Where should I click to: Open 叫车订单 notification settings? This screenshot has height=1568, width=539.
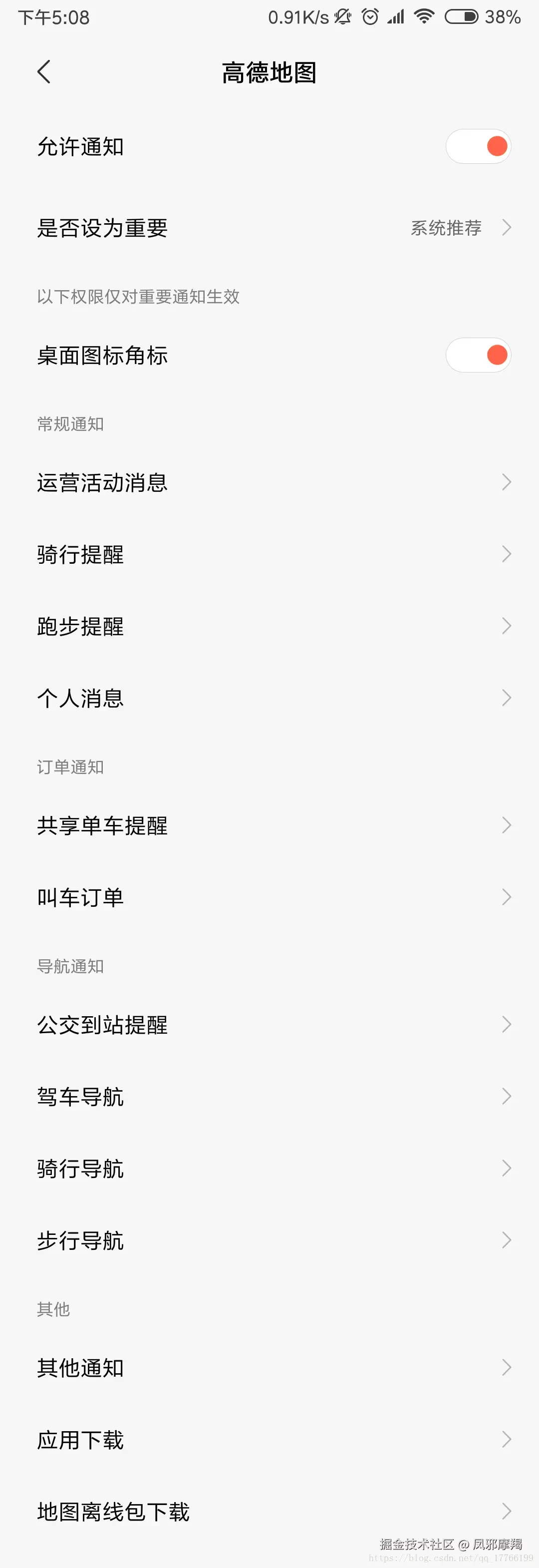[x=269, y=897]
